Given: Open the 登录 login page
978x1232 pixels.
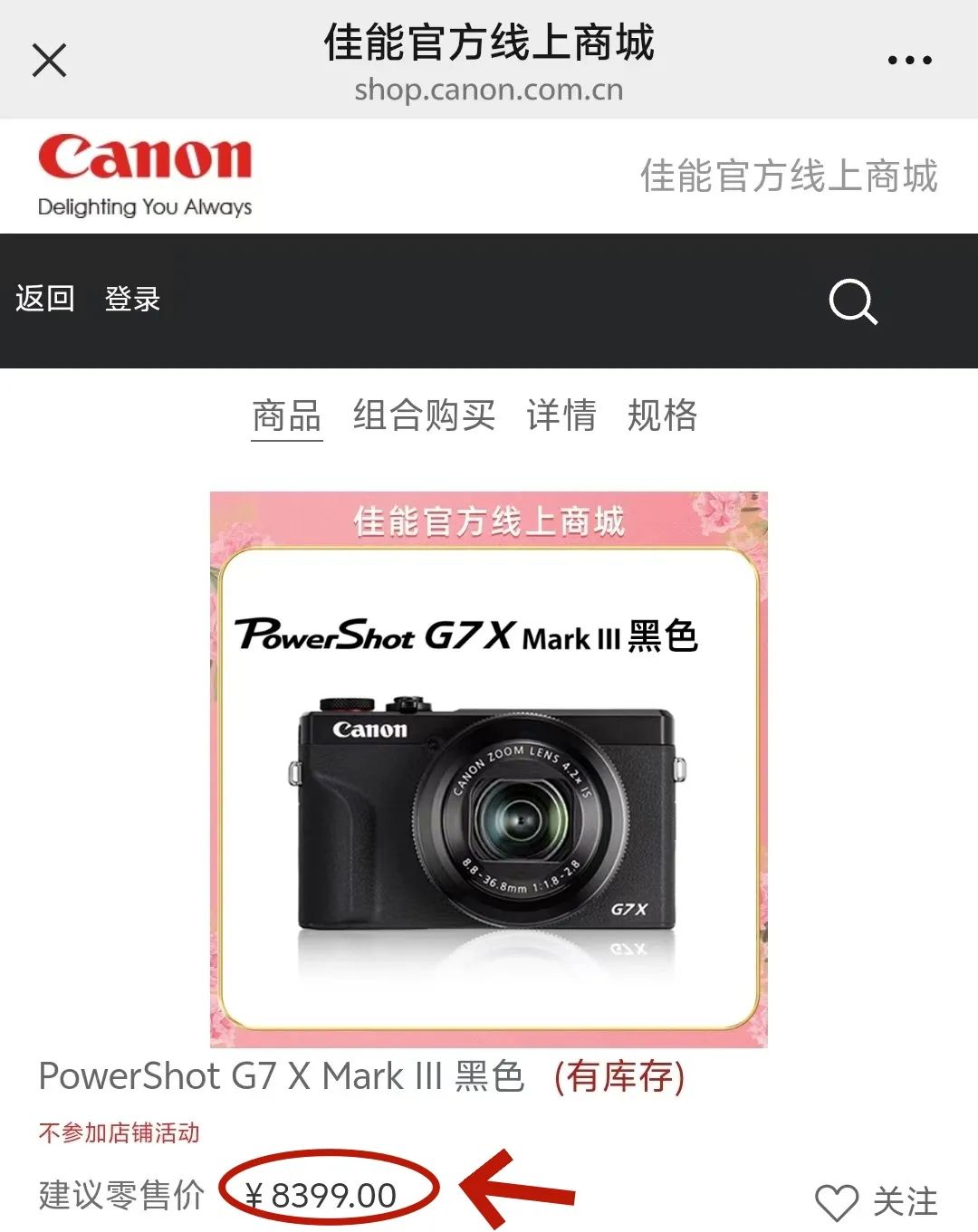Looking at the screenshot, I should [x=132, y=298].
